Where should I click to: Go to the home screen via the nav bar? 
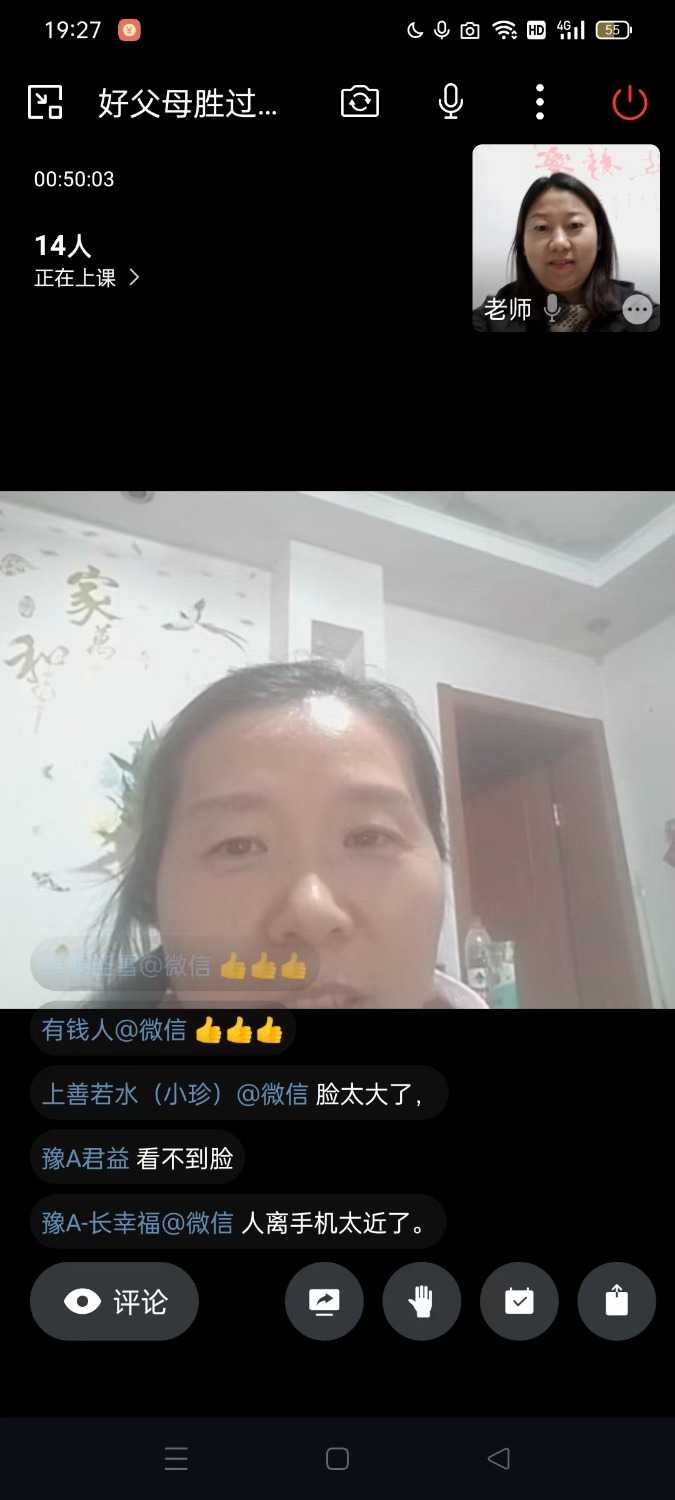coord(337,1458)
